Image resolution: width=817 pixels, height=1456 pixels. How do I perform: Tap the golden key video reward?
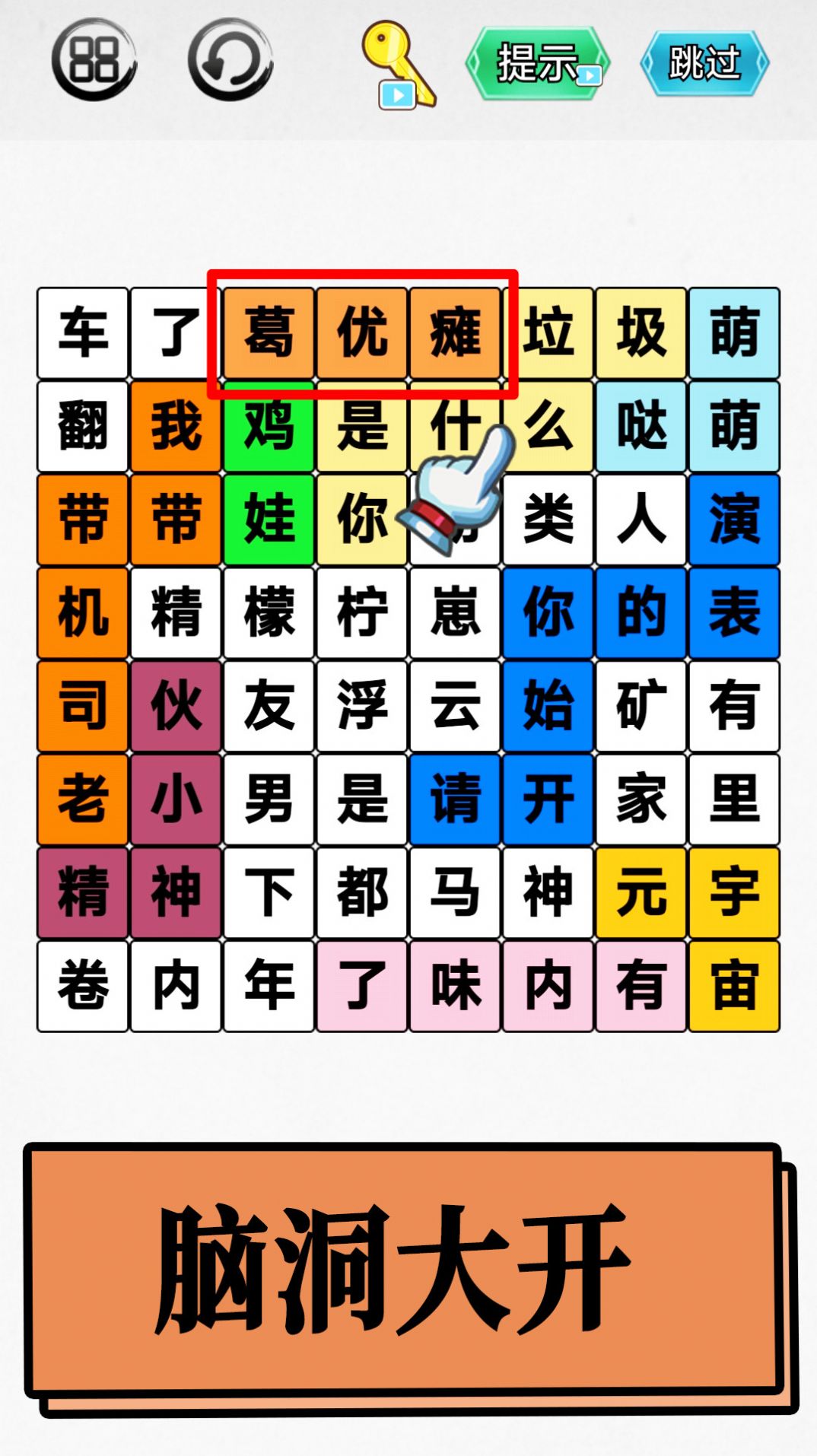pyautogui.click(x=398, y=64)
